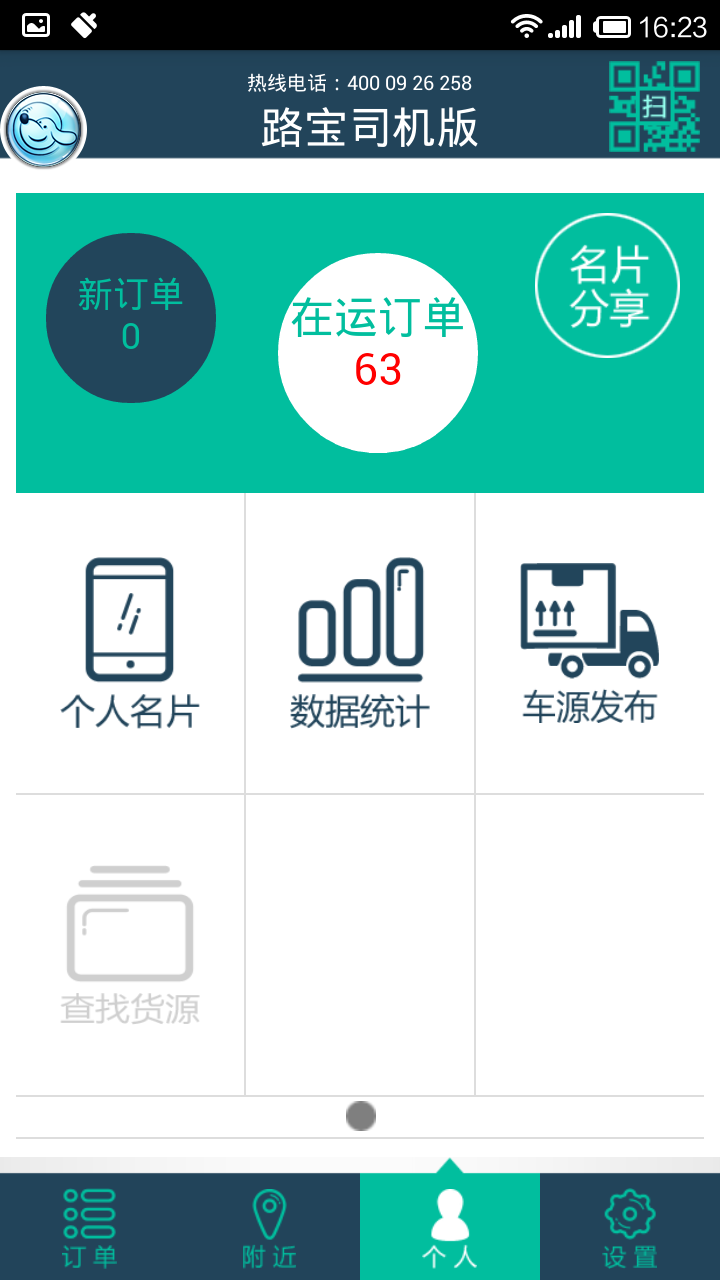Select 查找货源 find cargo

click(130, 945)
